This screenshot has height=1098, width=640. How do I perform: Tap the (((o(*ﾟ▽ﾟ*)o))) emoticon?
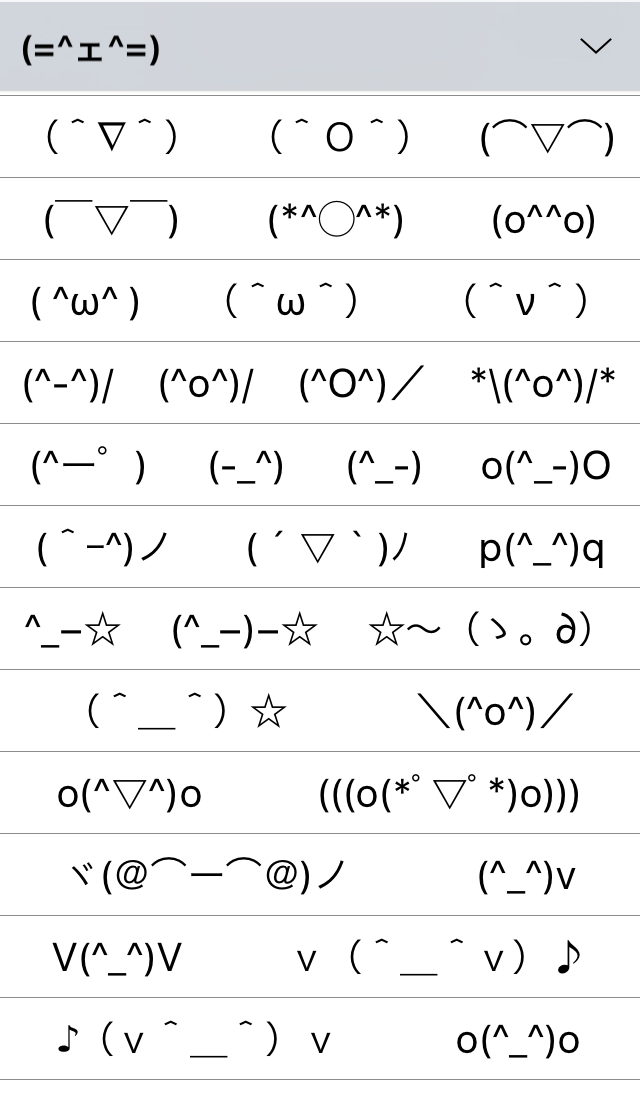(x=449, y=794)
